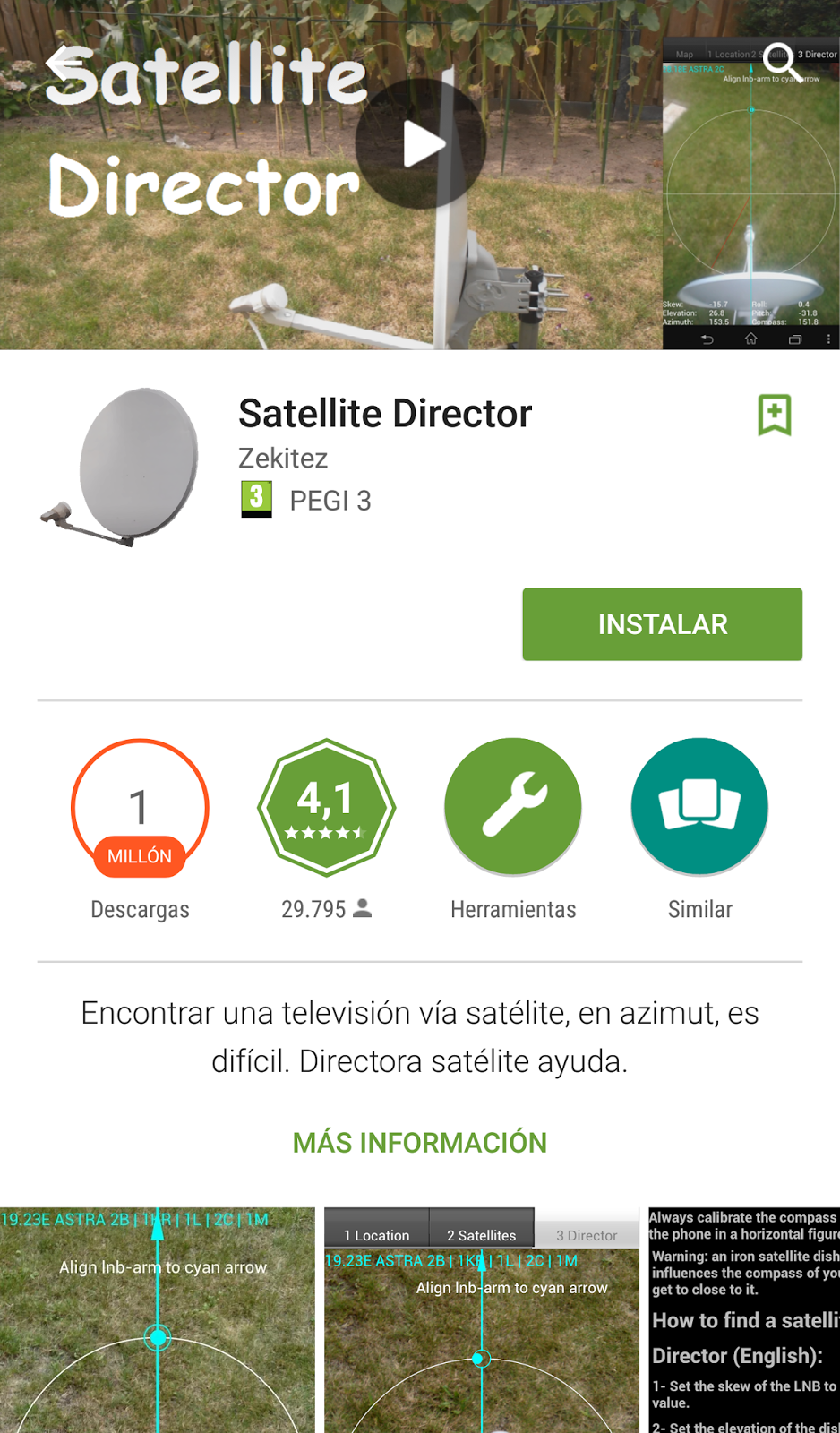This screenshot has height=1433, width=840.
Task: Tap the INSTALAR button
Action: tap(662, 624)
